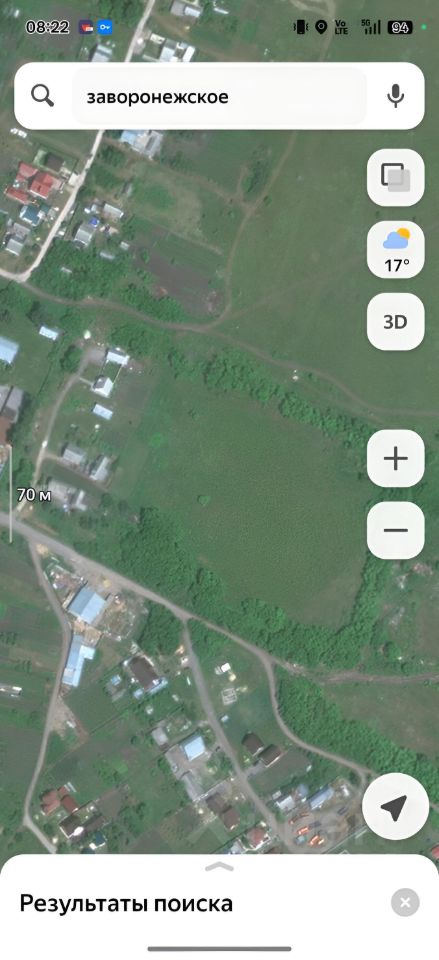The image size is (439, 960).
Task: Switch the map to 3D view
Action: click(396, 322)
